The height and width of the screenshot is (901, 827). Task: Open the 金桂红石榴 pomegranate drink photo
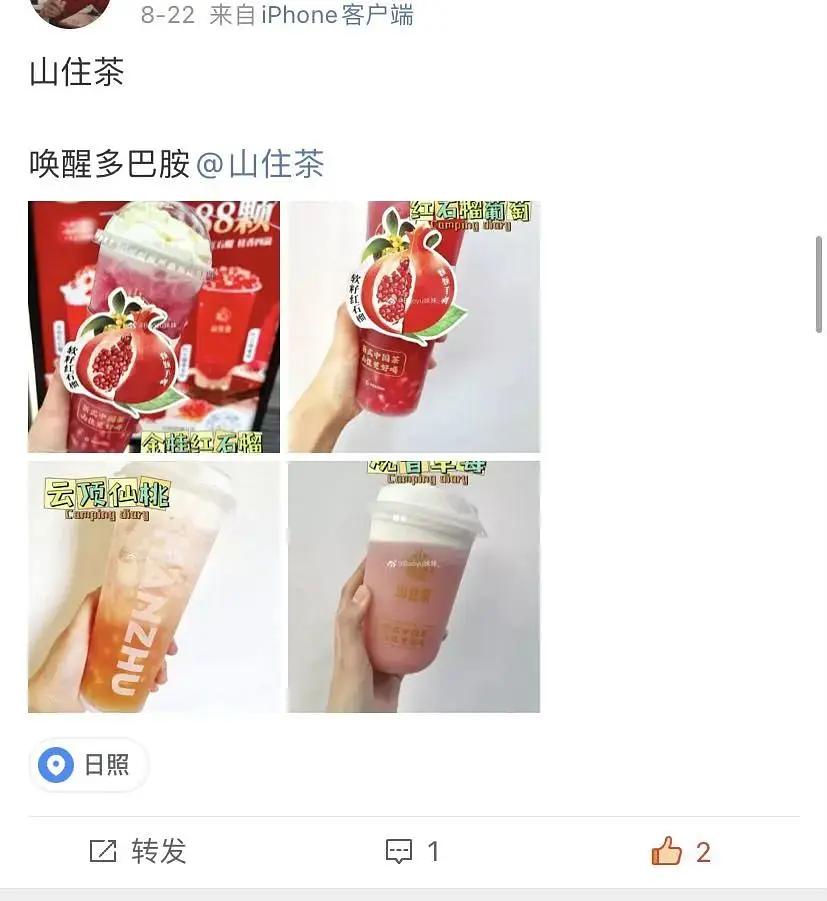(x=153, y=326)
